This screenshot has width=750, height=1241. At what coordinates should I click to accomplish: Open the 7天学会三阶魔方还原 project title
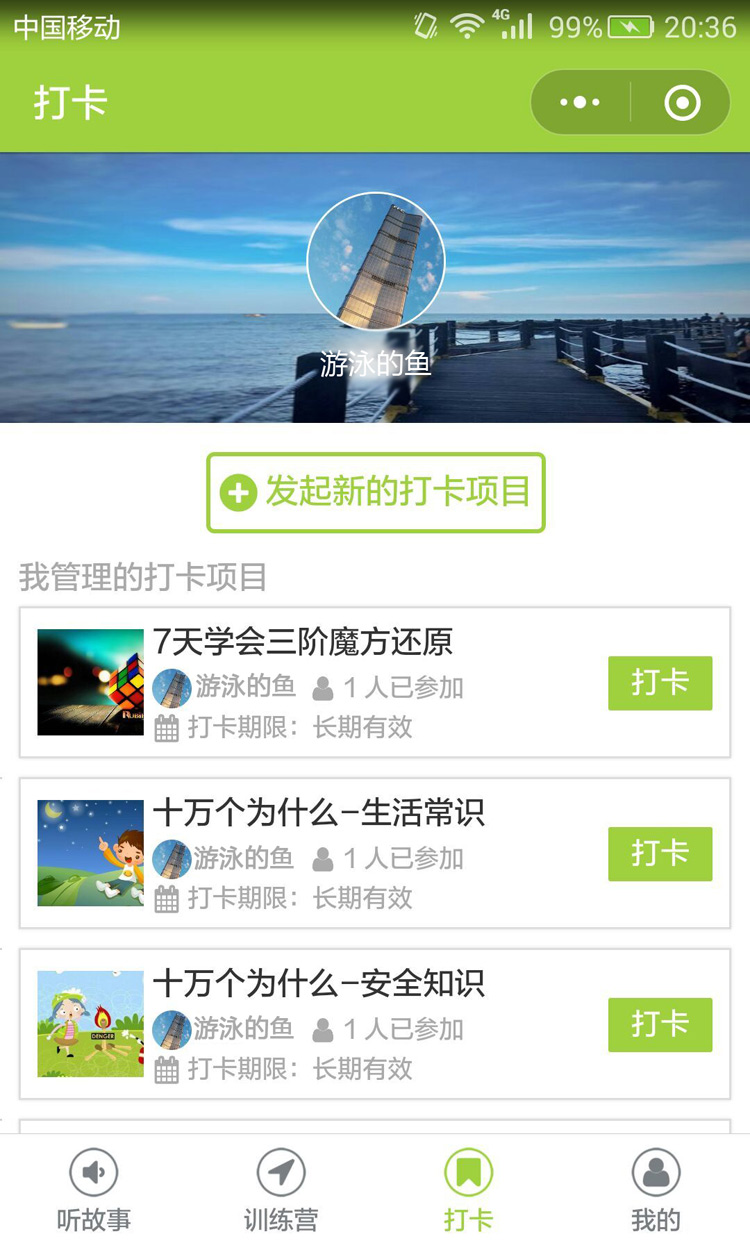(303, 643)
